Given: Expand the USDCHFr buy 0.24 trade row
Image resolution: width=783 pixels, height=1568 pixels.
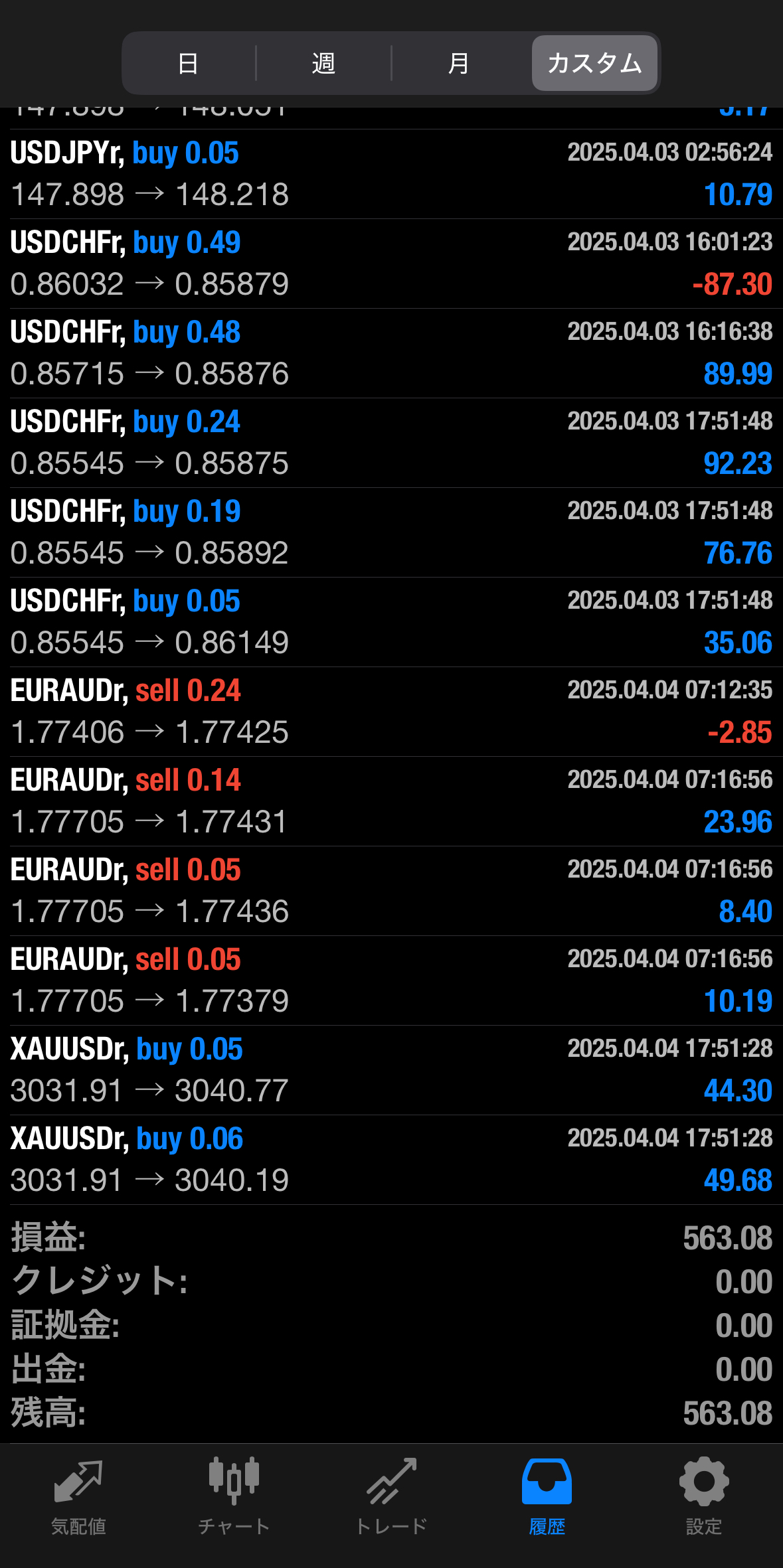Looking at the screenshot, I should (x=391, y=443).
